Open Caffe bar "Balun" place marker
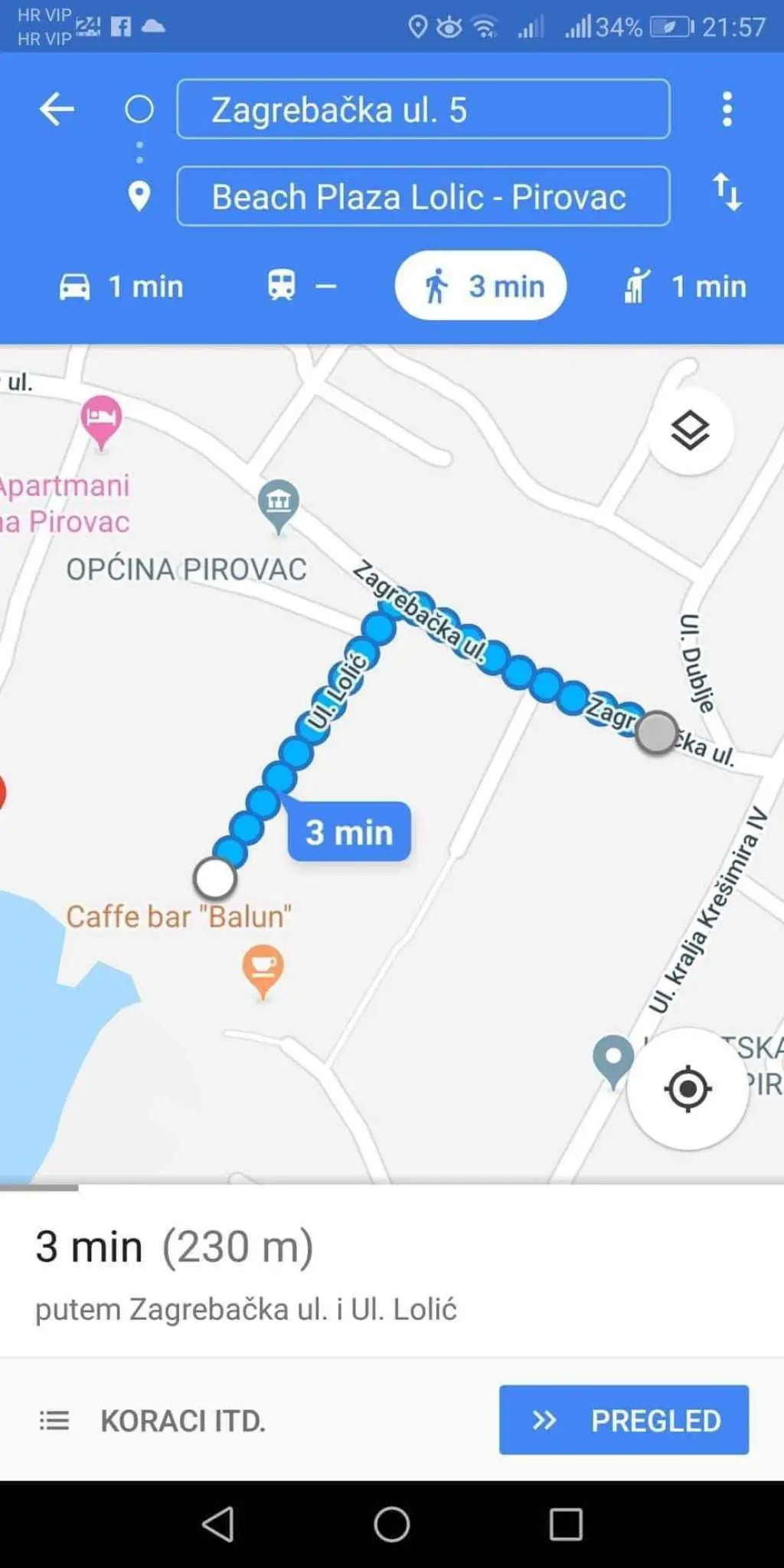Image resolution: width=784 pixels, height=1568 pixels. tap(263, 968)
